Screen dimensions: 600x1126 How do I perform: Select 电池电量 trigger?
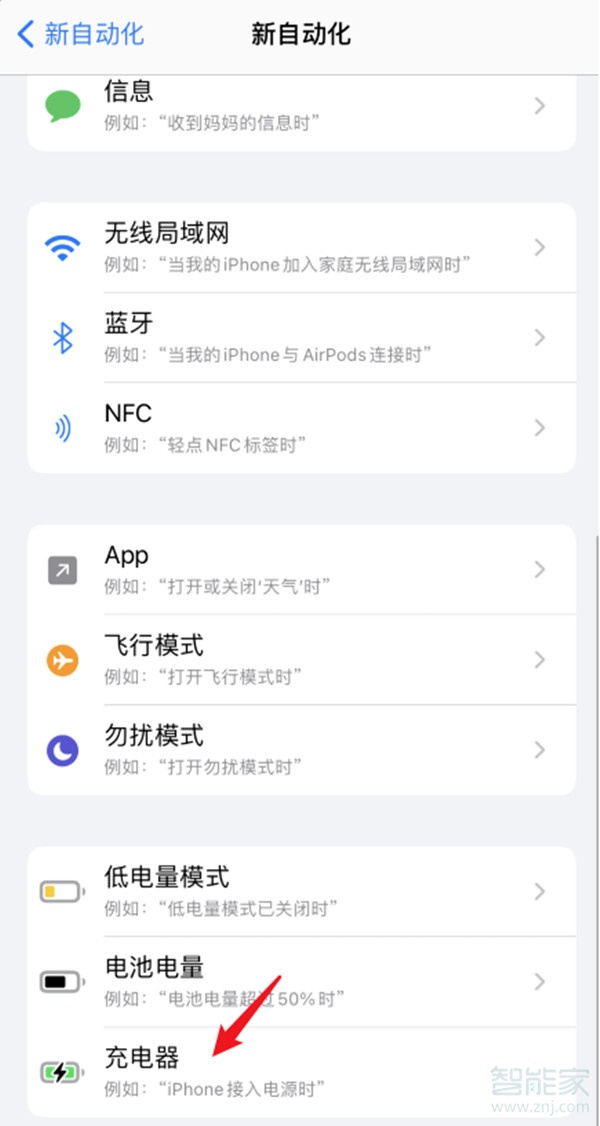tap(301, 982)
